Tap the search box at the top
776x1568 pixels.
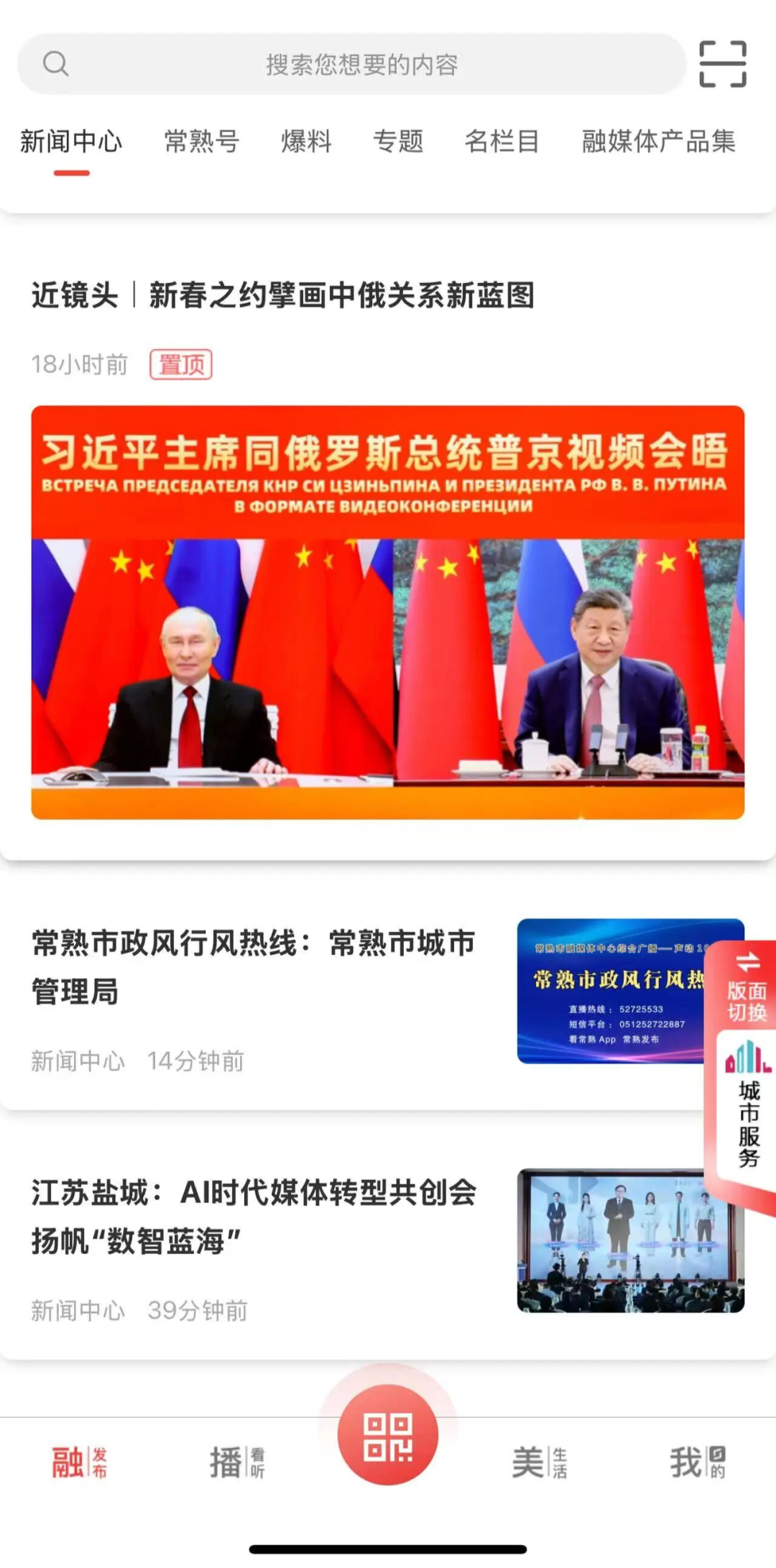pos(352,65)
